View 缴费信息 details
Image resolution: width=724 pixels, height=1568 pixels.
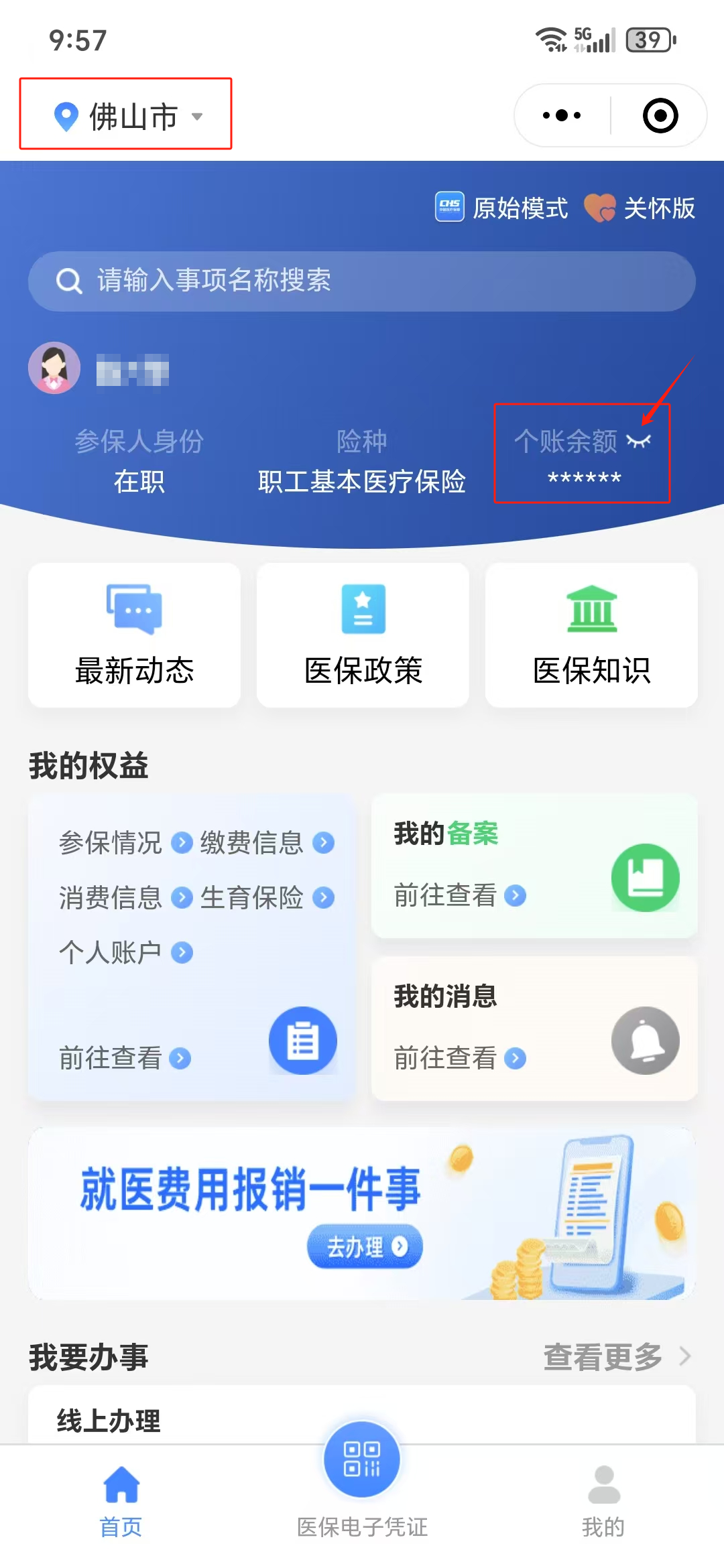click(x=267, y=842)
